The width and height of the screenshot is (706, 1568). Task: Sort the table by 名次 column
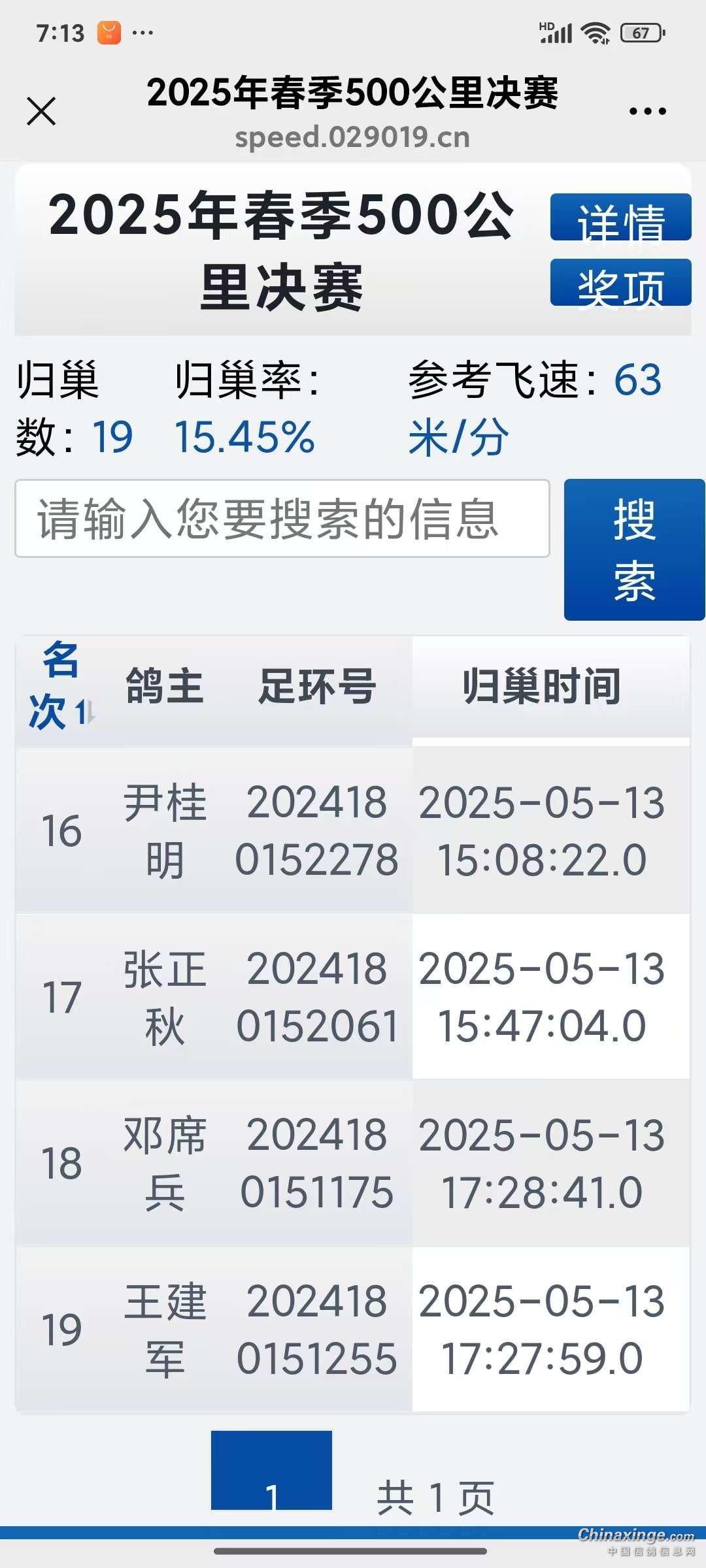tap(61, 686)
